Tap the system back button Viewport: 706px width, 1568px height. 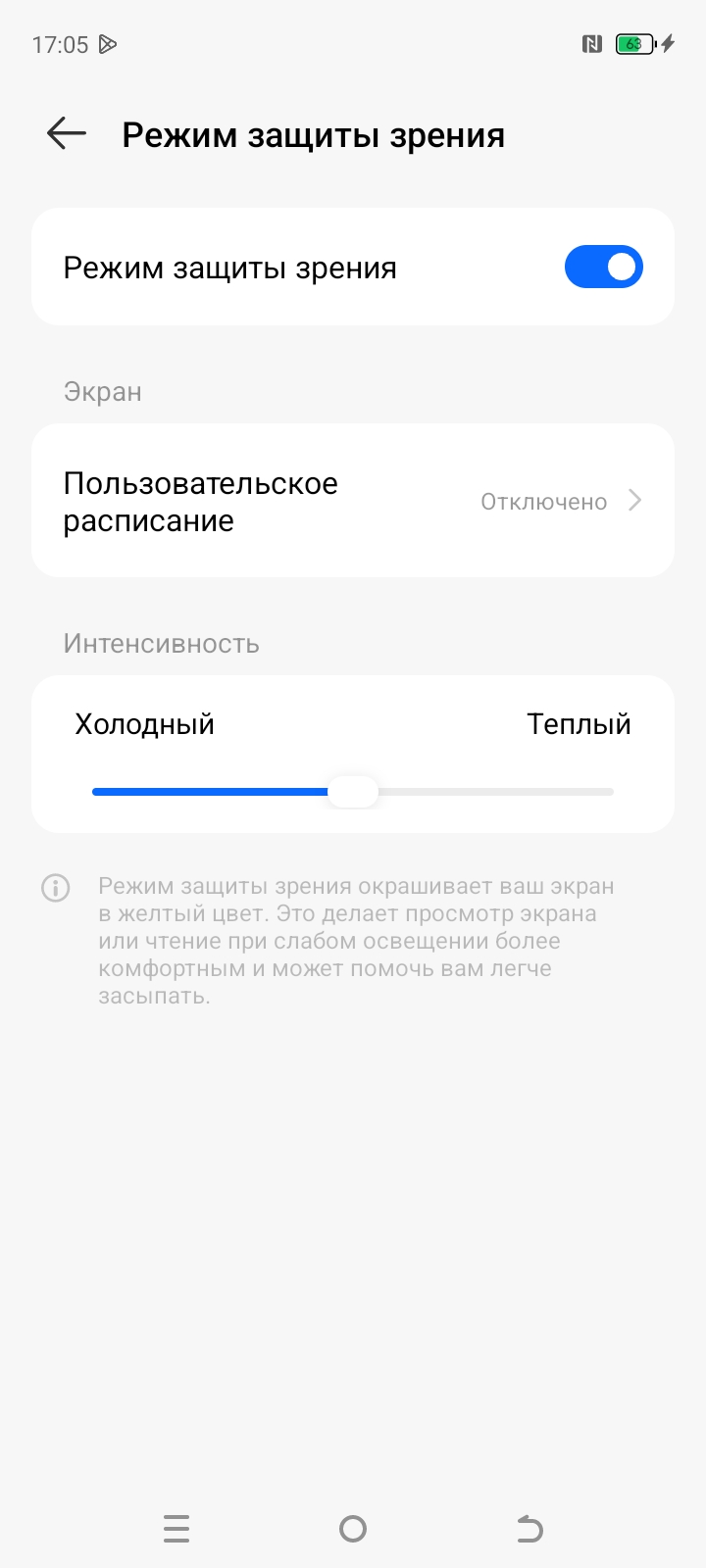pos(529,1528)
